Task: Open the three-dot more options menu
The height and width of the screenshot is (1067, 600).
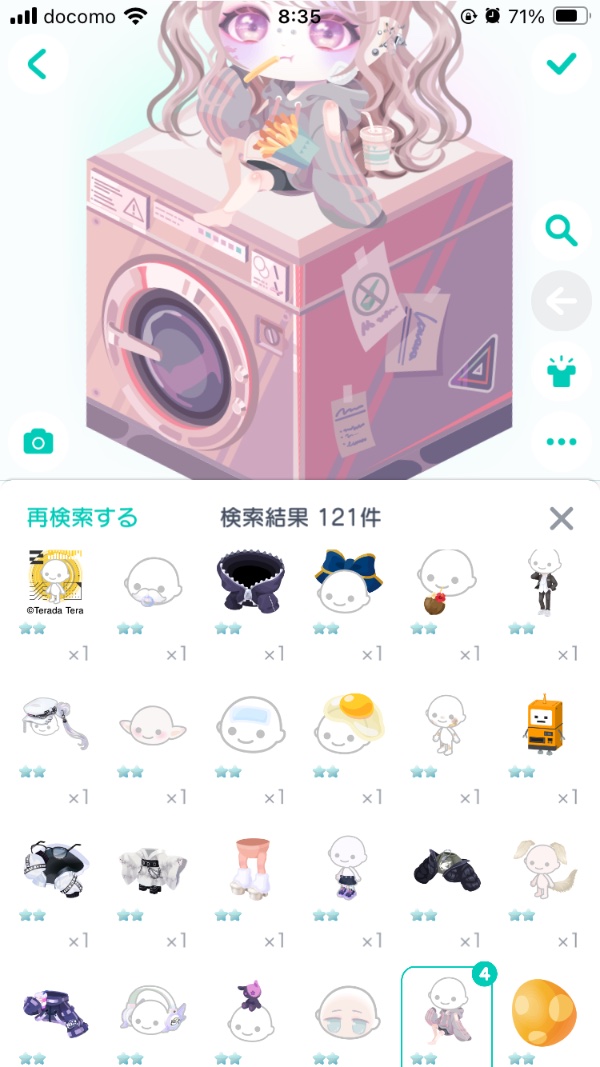Action: (x=561, y=441)
